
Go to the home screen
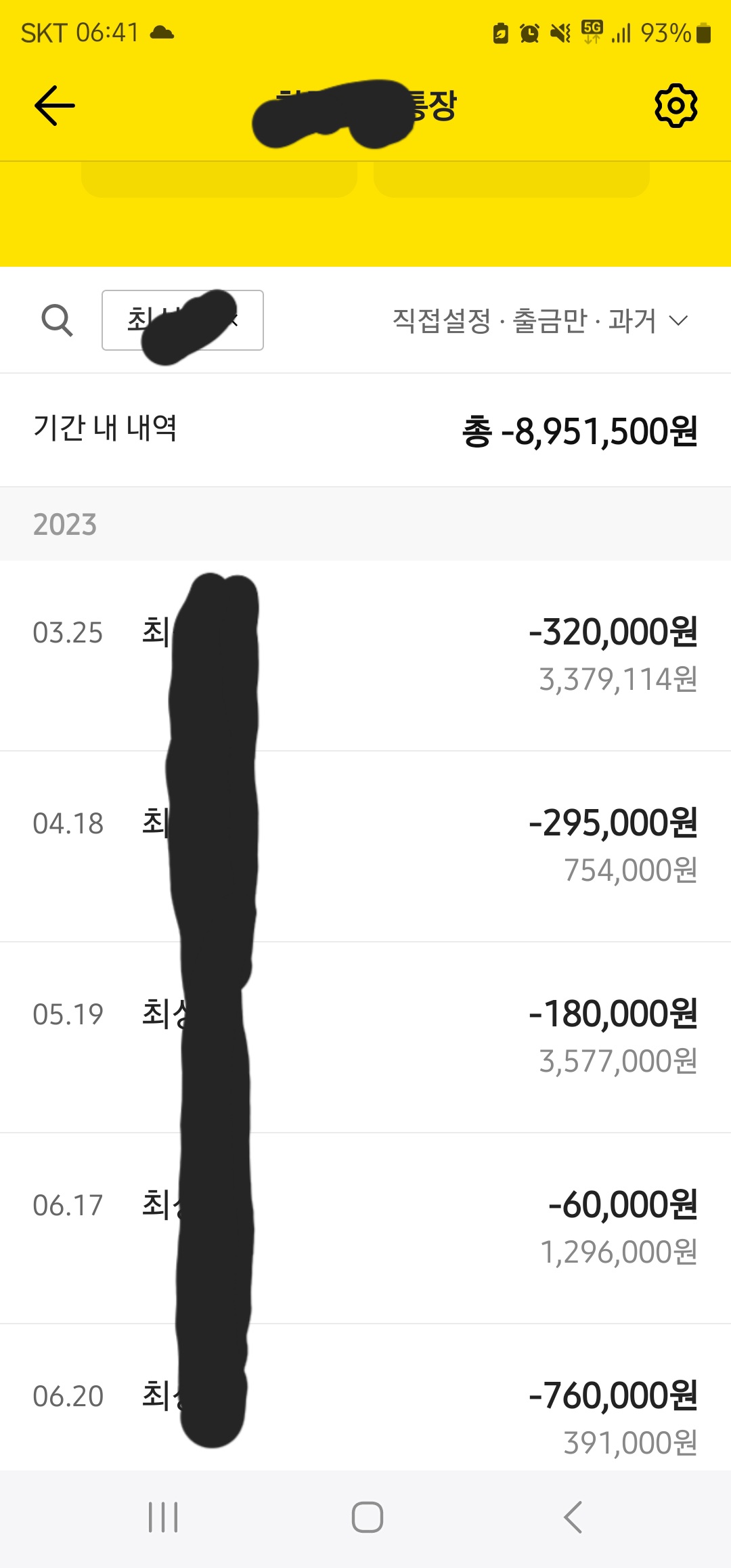click(x=367, y=1517)
